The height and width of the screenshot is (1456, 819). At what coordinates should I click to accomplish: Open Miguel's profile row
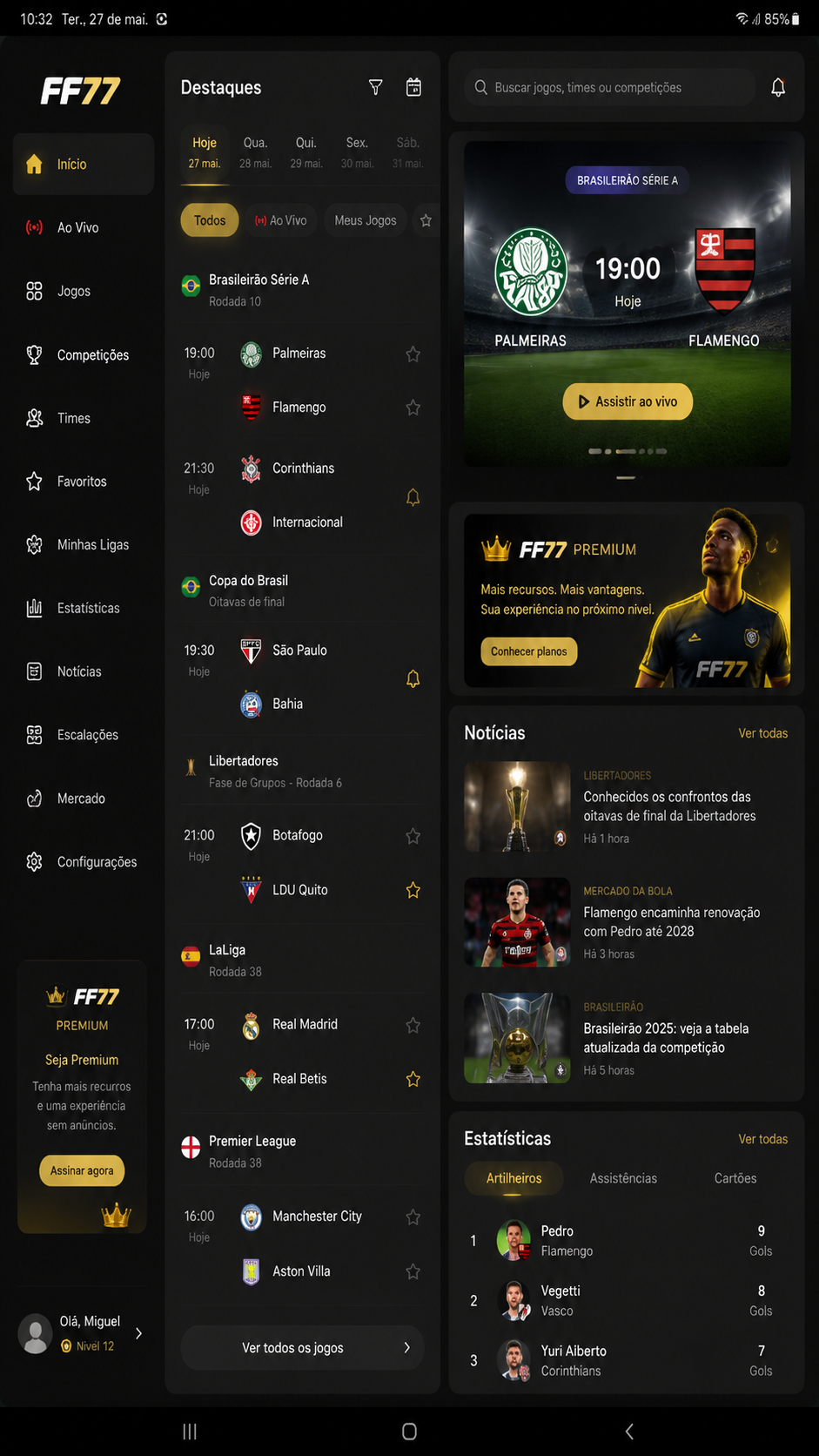coord(82,1333)
